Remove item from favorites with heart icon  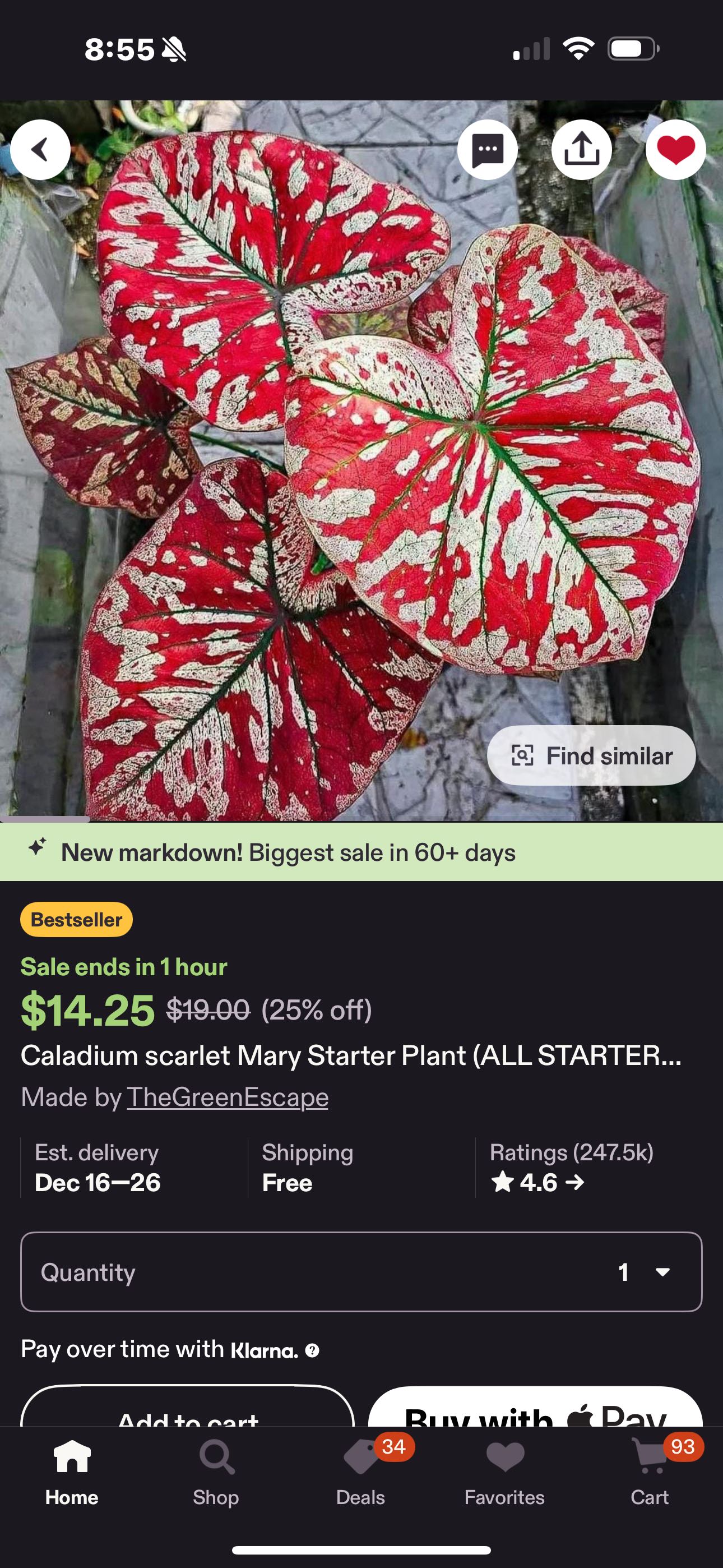pyautogui.click(x=675, y=150)
